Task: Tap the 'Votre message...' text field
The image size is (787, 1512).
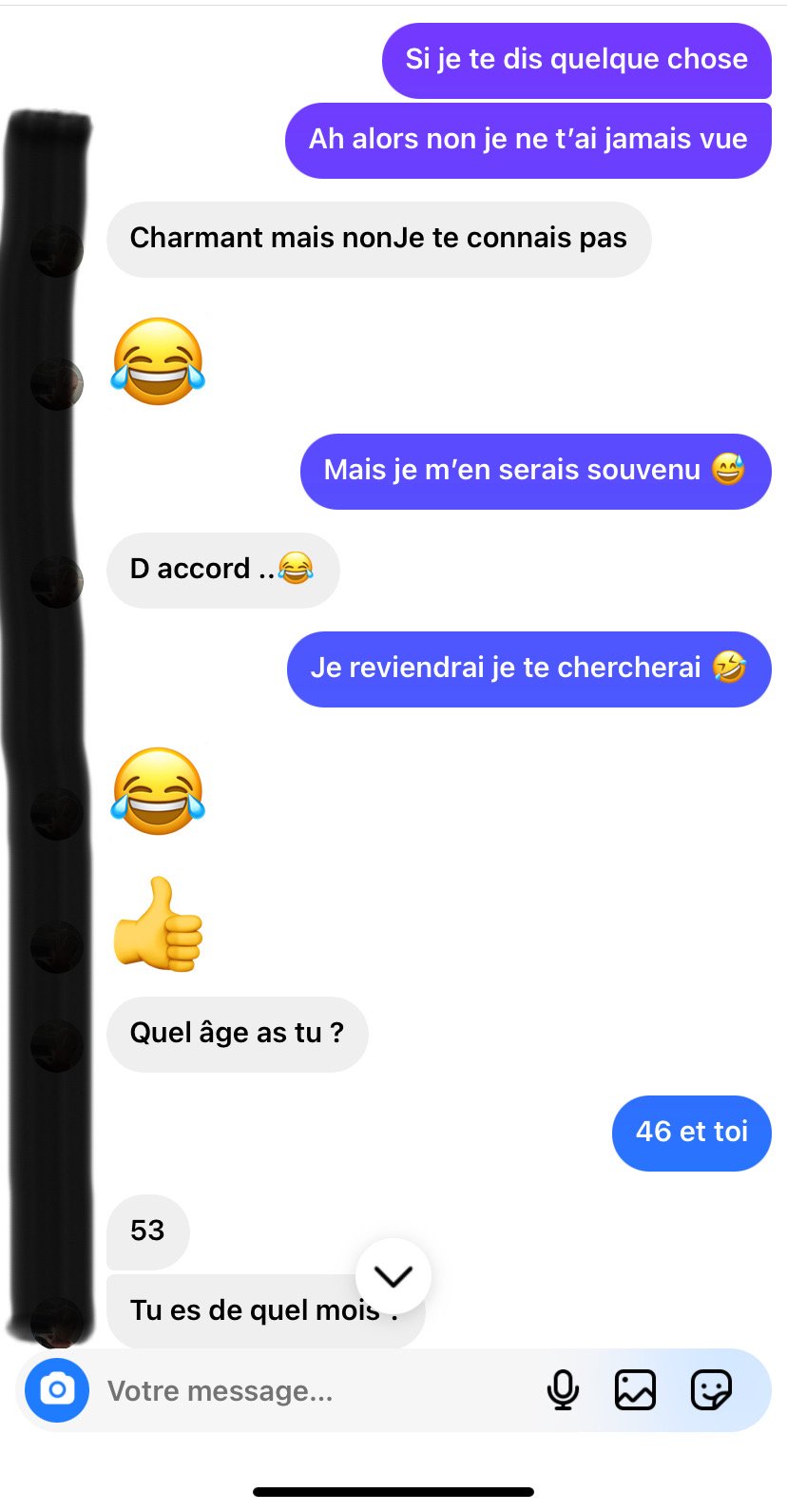Action: point(314,1391)
